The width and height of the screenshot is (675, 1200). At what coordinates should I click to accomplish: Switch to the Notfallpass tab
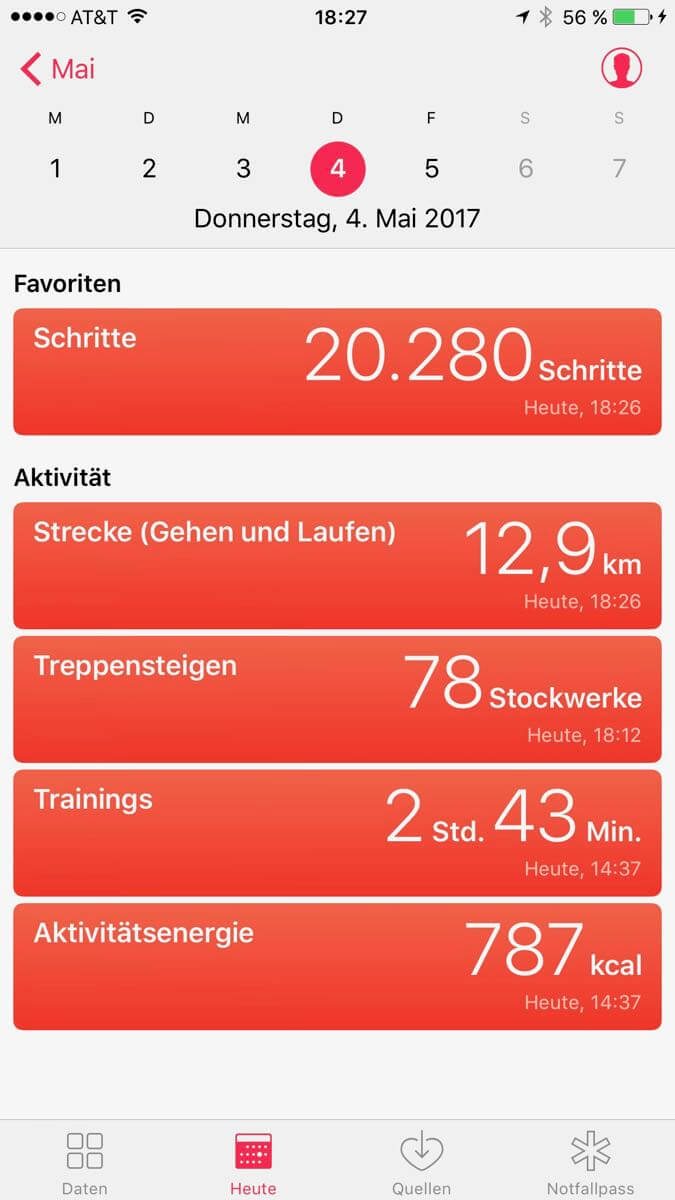tap(590, 1162)
